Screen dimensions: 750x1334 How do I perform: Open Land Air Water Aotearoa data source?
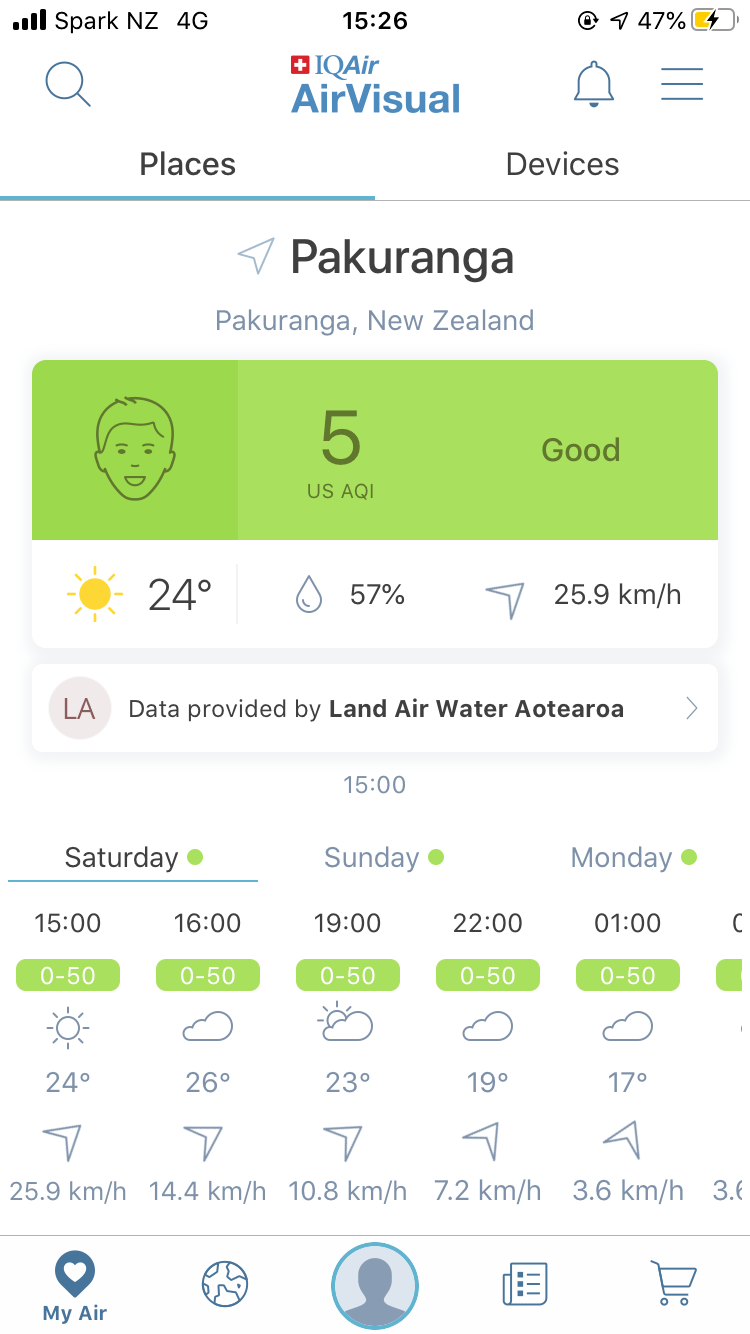[375, 709]
